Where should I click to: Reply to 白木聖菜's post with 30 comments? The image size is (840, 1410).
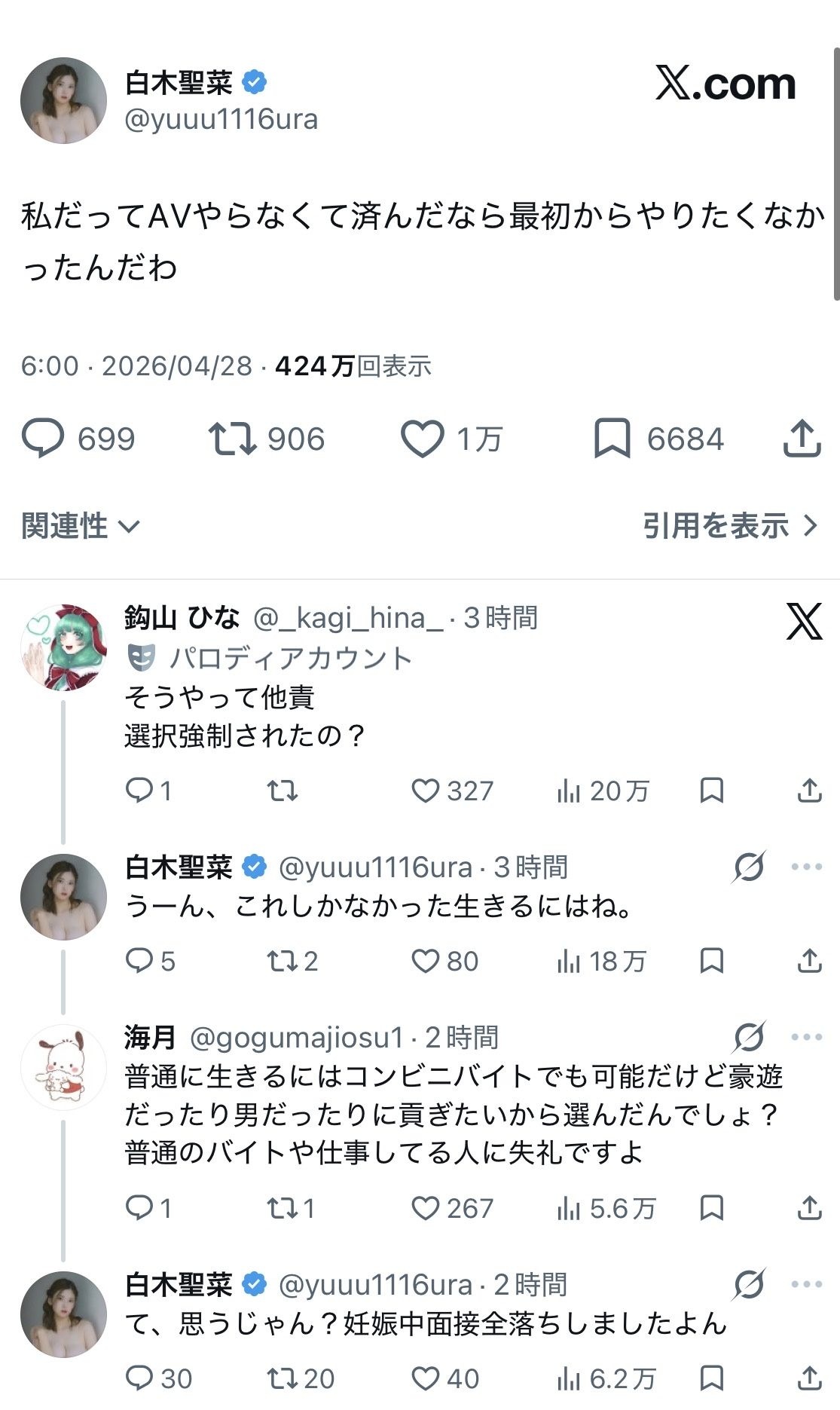(139, 1378)
